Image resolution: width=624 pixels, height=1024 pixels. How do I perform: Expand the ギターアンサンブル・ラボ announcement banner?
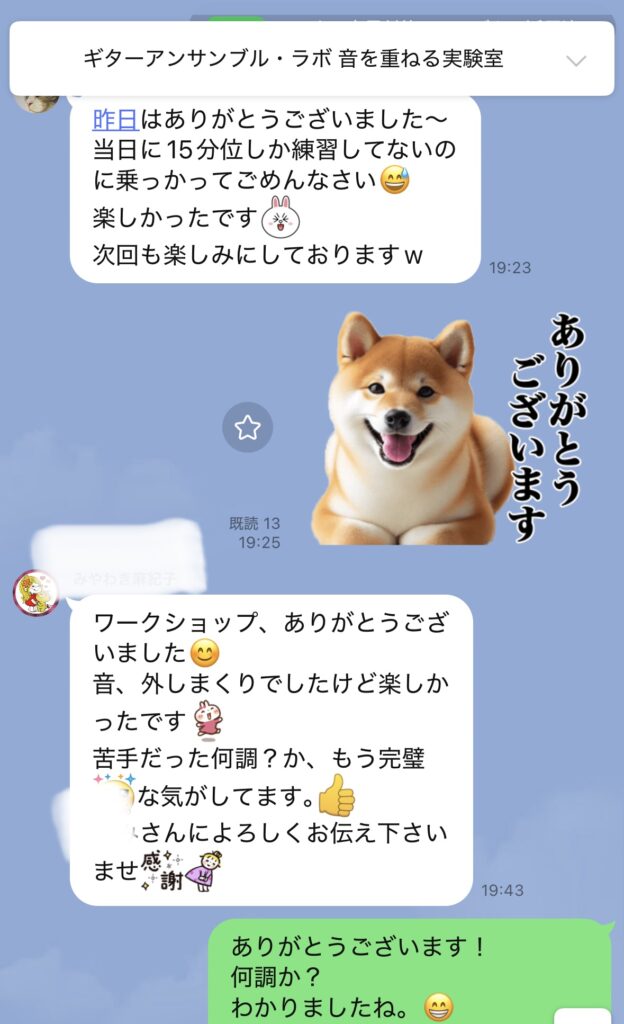576,60
